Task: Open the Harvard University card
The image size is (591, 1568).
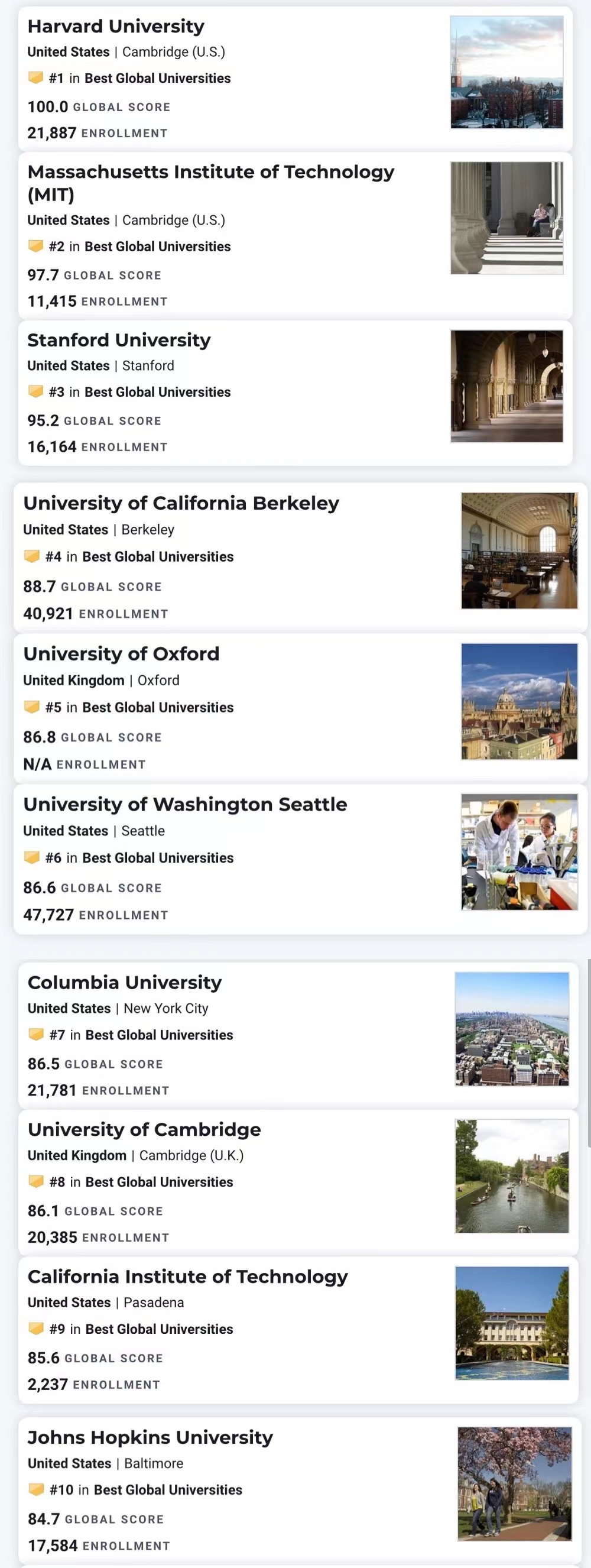Action: pos(116,27)
